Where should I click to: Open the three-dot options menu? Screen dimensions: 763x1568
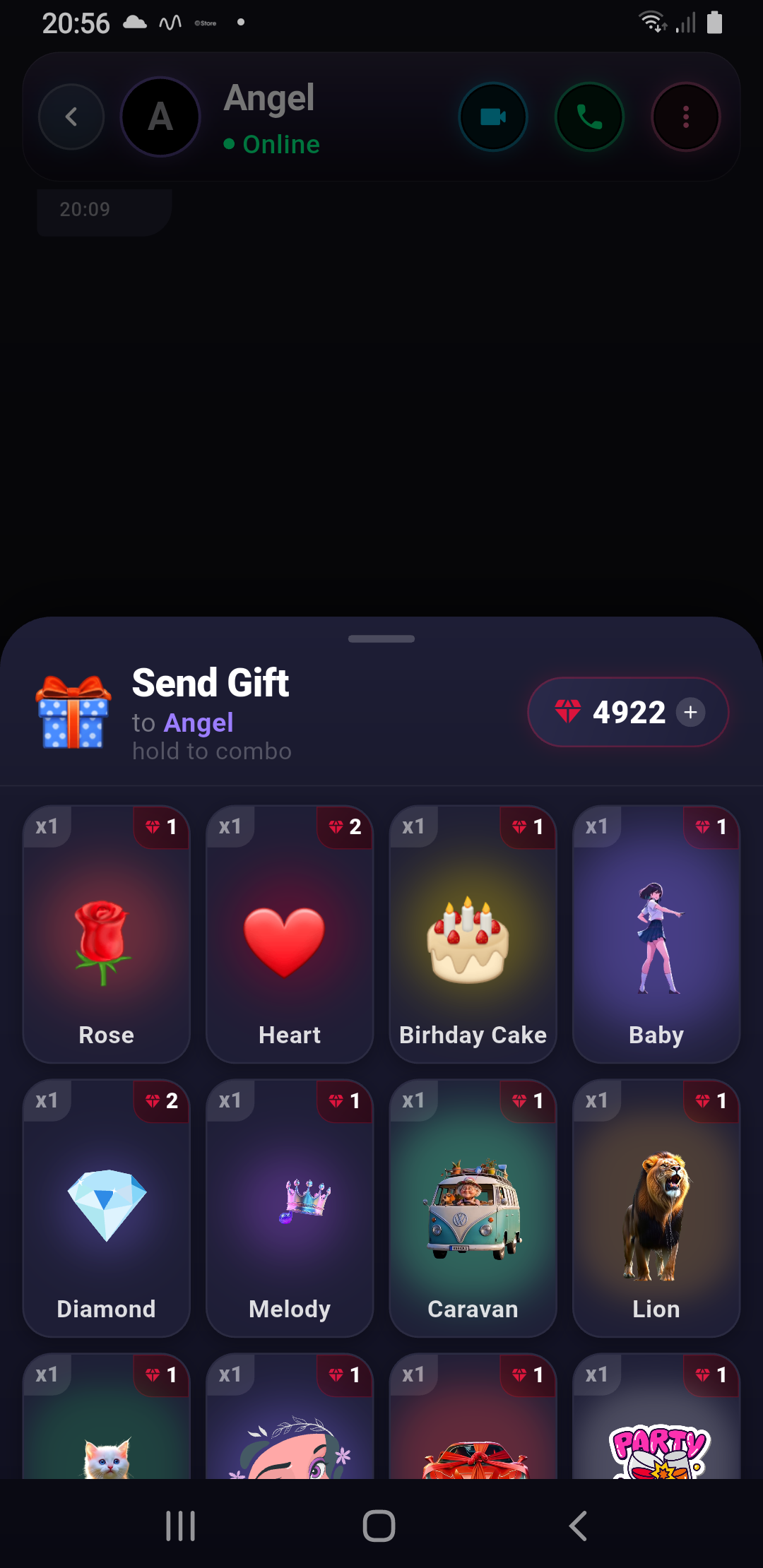click(685, 117)
